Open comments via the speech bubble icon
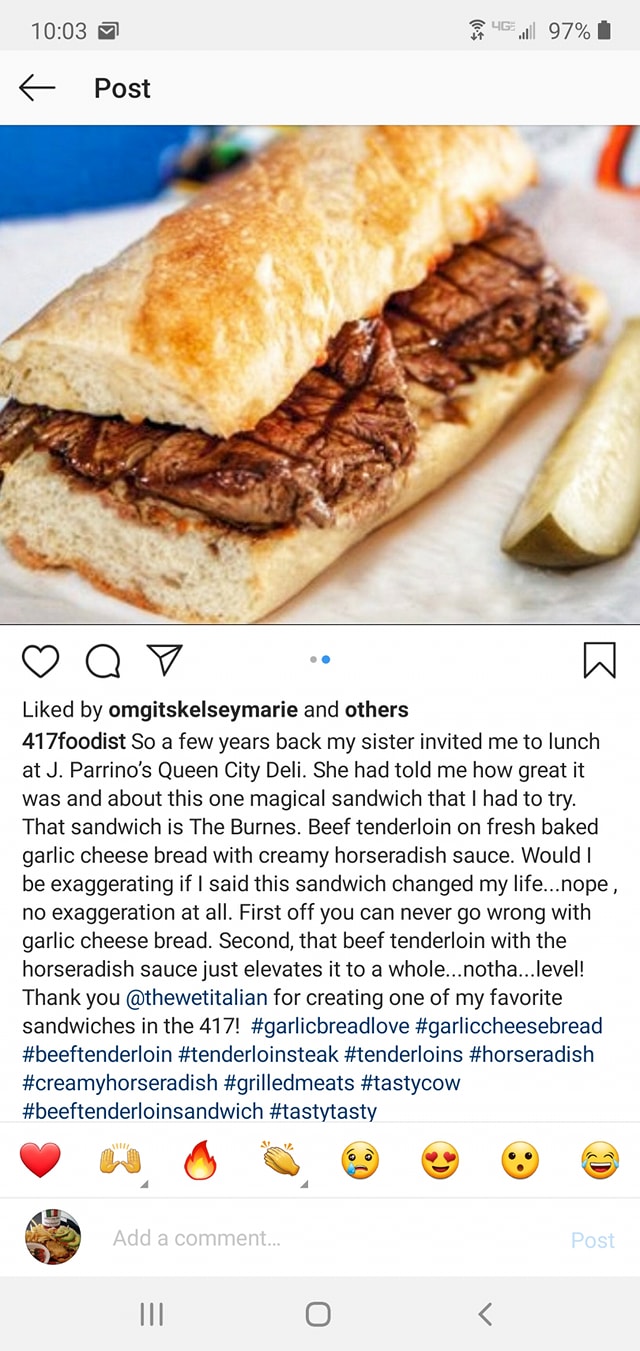 coord(102,661)
